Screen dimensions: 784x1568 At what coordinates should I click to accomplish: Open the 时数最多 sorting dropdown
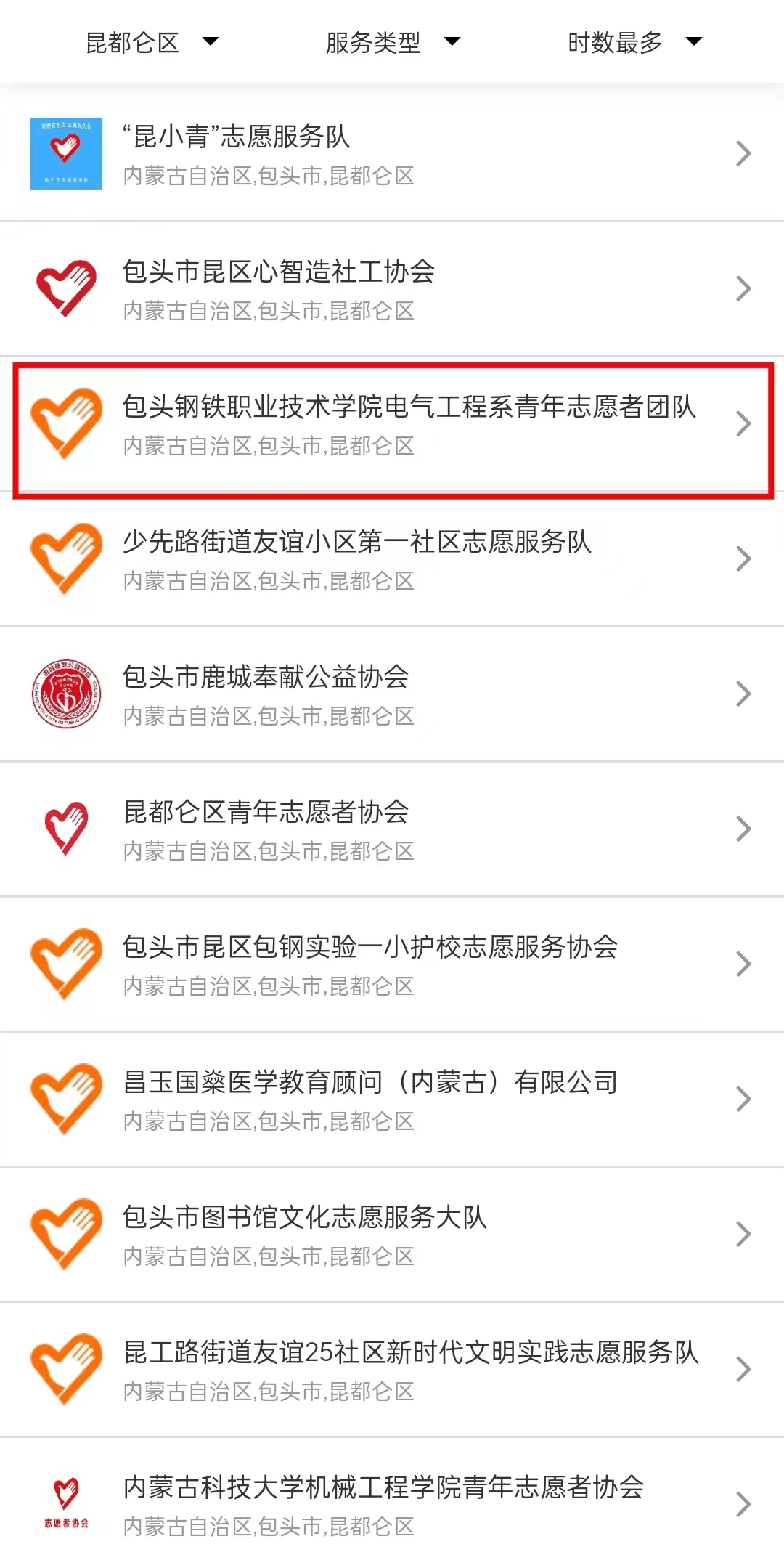pyautogui.click(x=634, y=42)
